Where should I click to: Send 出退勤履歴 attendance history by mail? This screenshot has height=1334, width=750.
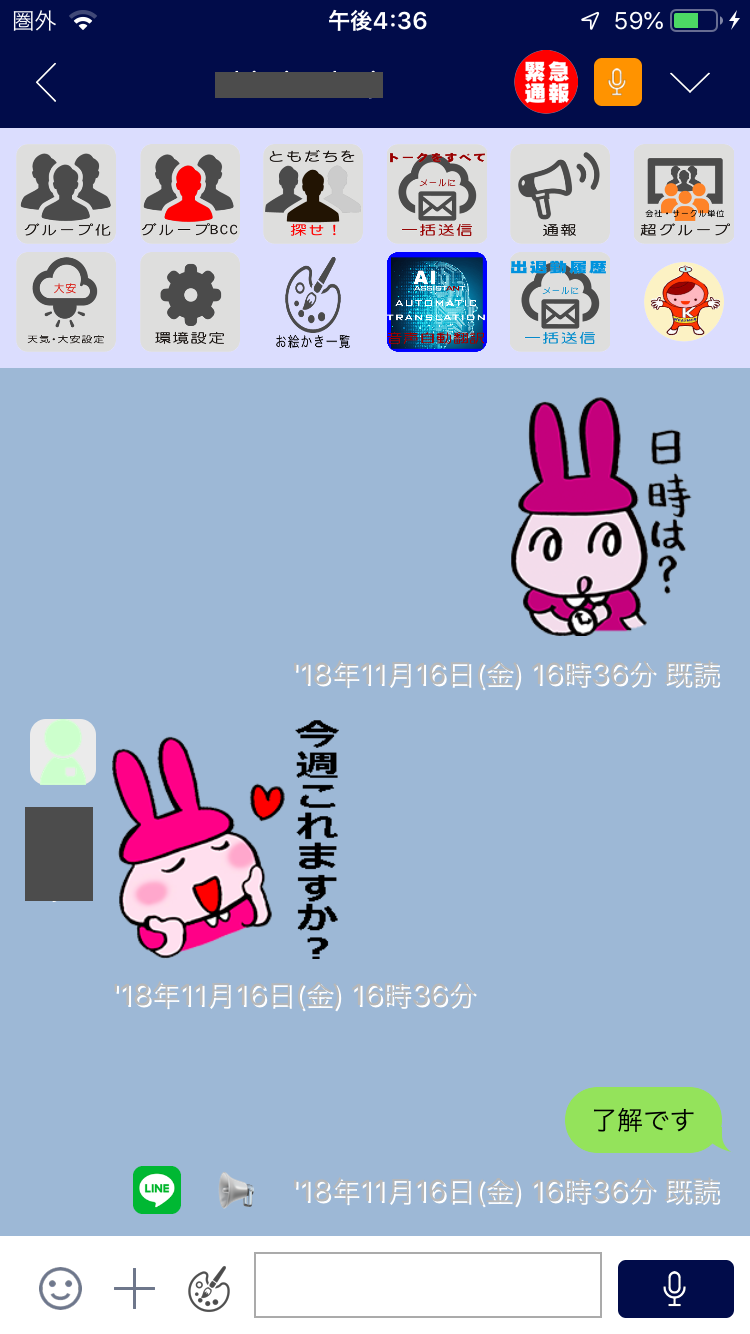pos(560,302)
